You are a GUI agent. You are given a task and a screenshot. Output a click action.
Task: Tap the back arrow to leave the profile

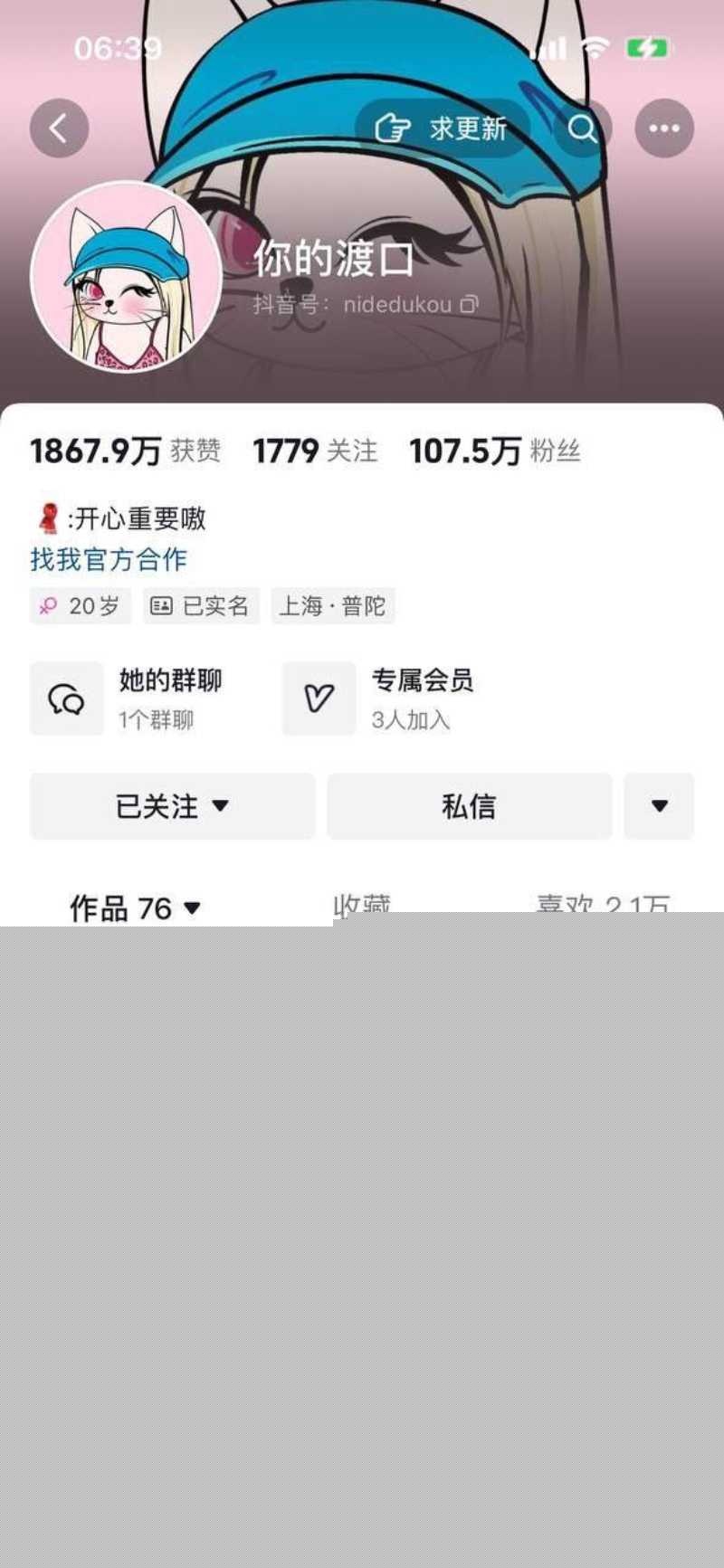click(59, 128)
